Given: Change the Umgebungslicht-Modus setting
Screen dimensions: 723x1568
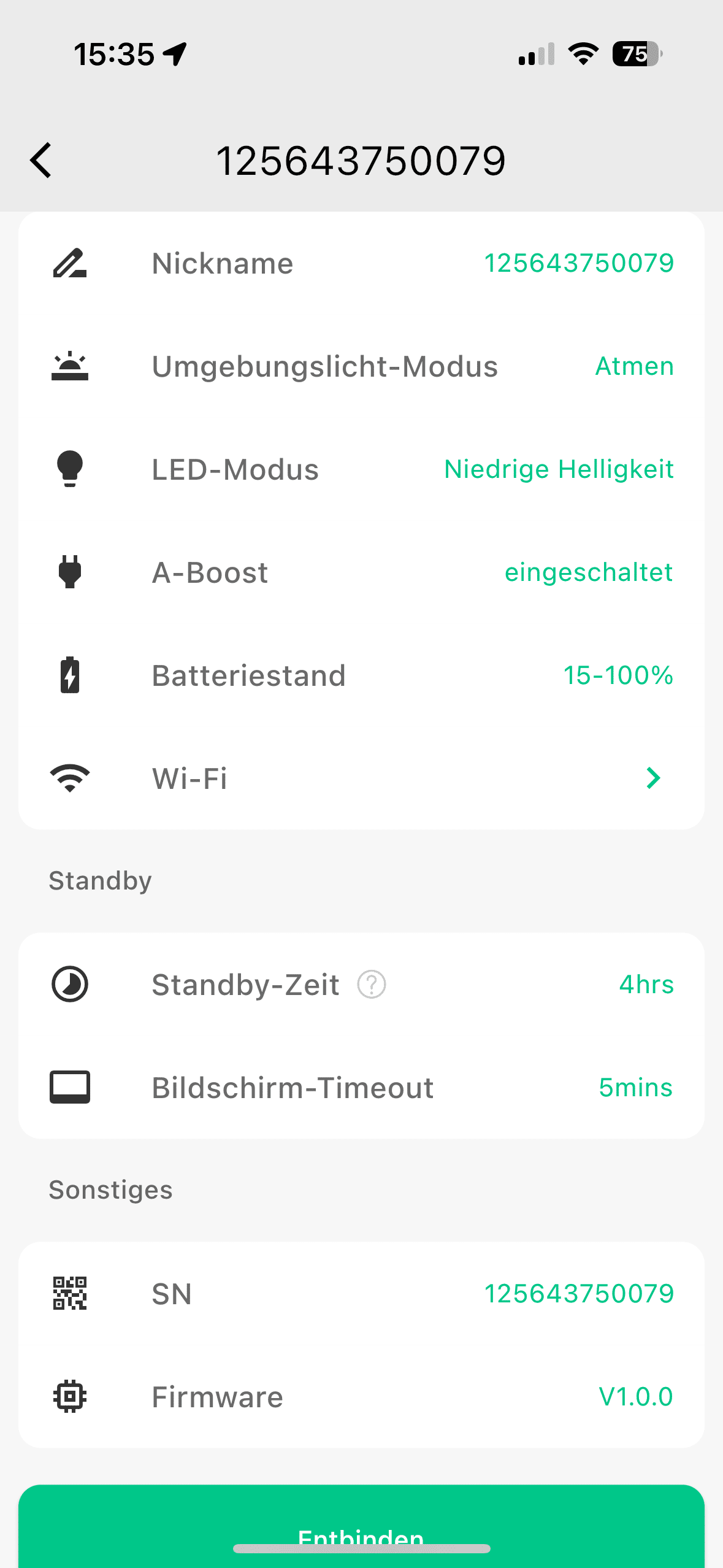Looking at the screenshot, I should pyautogui.click(x=361, y=367).
